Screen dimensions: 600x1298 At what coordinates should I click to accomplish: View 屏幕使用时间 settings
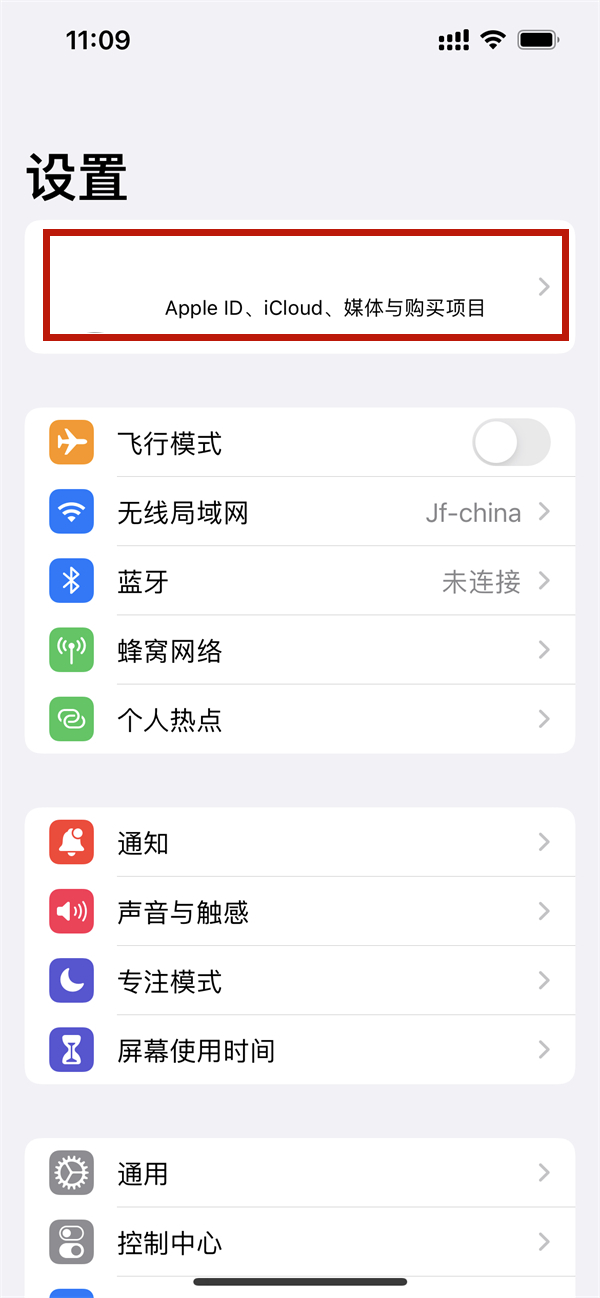(x=300, y=1050)
